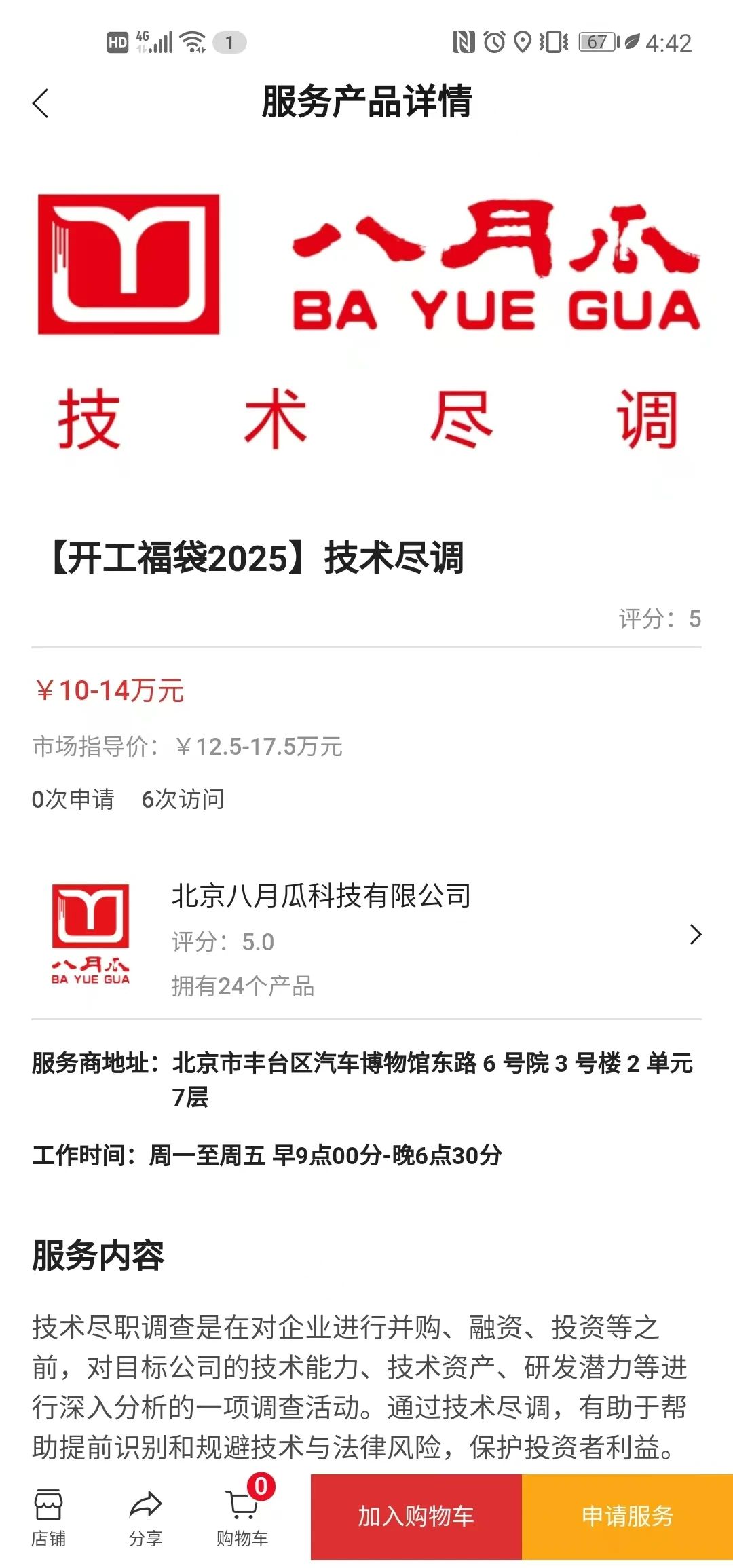Tap 申请服务 to apply for service
This screenshot has height=1568, width=733.
pyautogui.click(x=627, y=1516)
